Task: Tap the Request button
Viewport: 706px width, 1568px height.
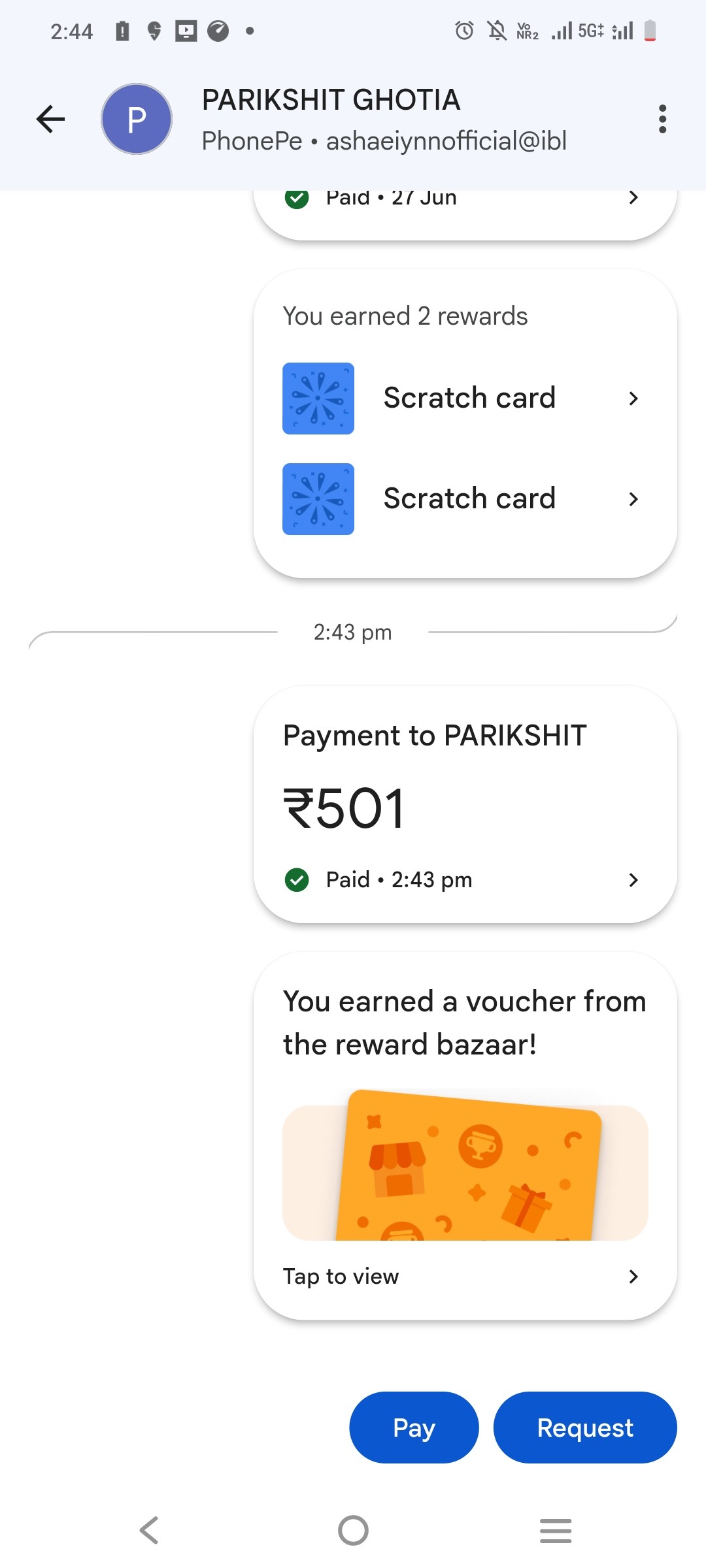Action: (585, 1428)
